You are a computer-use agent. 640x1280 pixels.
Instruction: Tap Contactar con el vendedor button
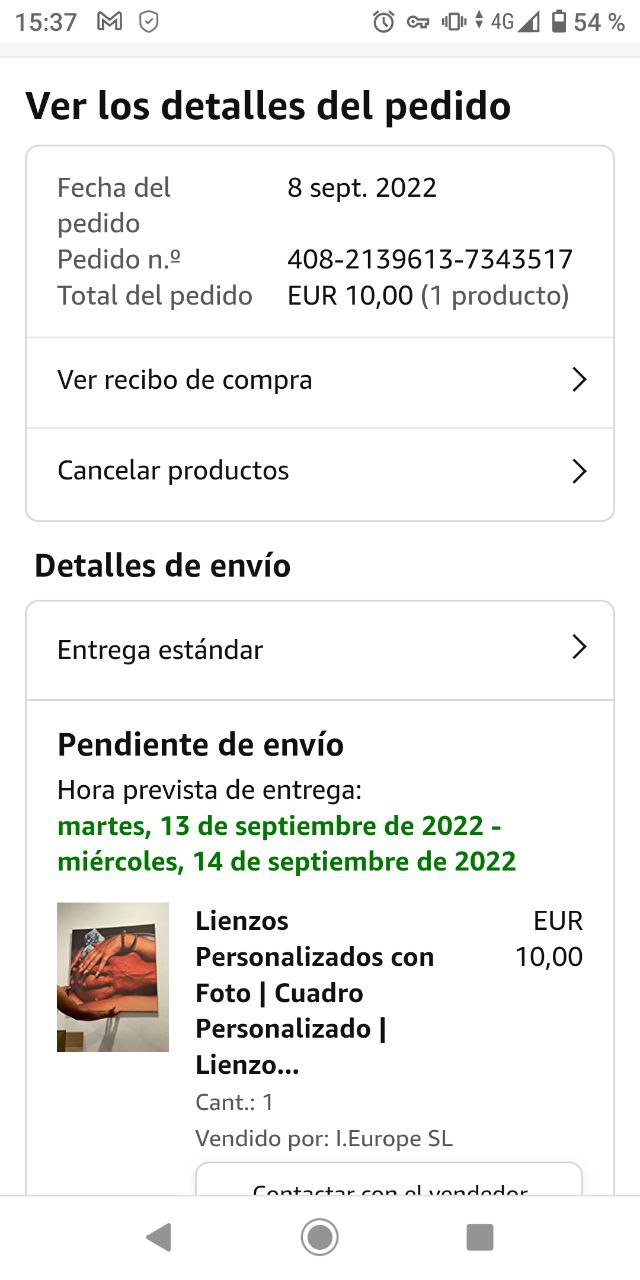389,1183
